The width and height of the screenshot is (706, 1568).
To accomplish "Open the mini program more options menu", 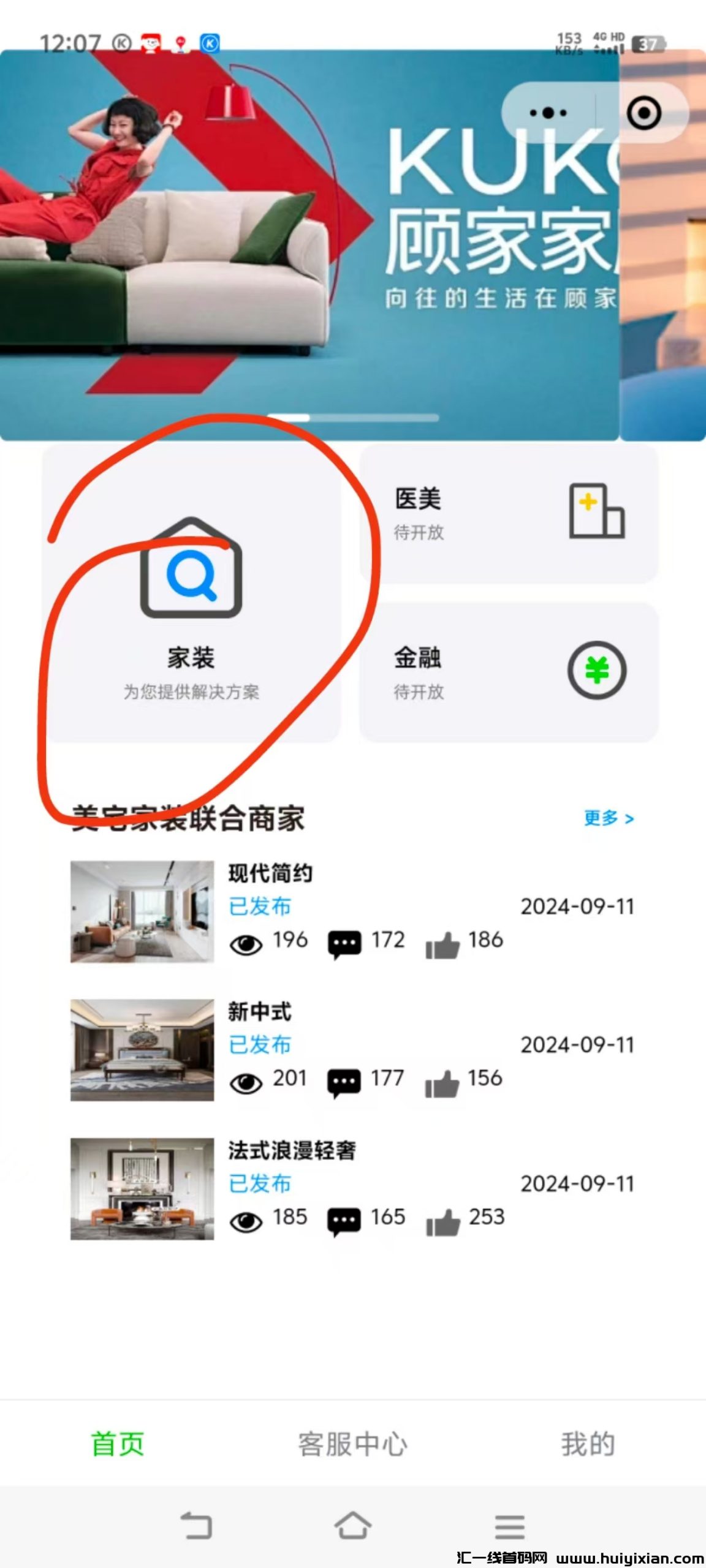I will pos(548,113).
